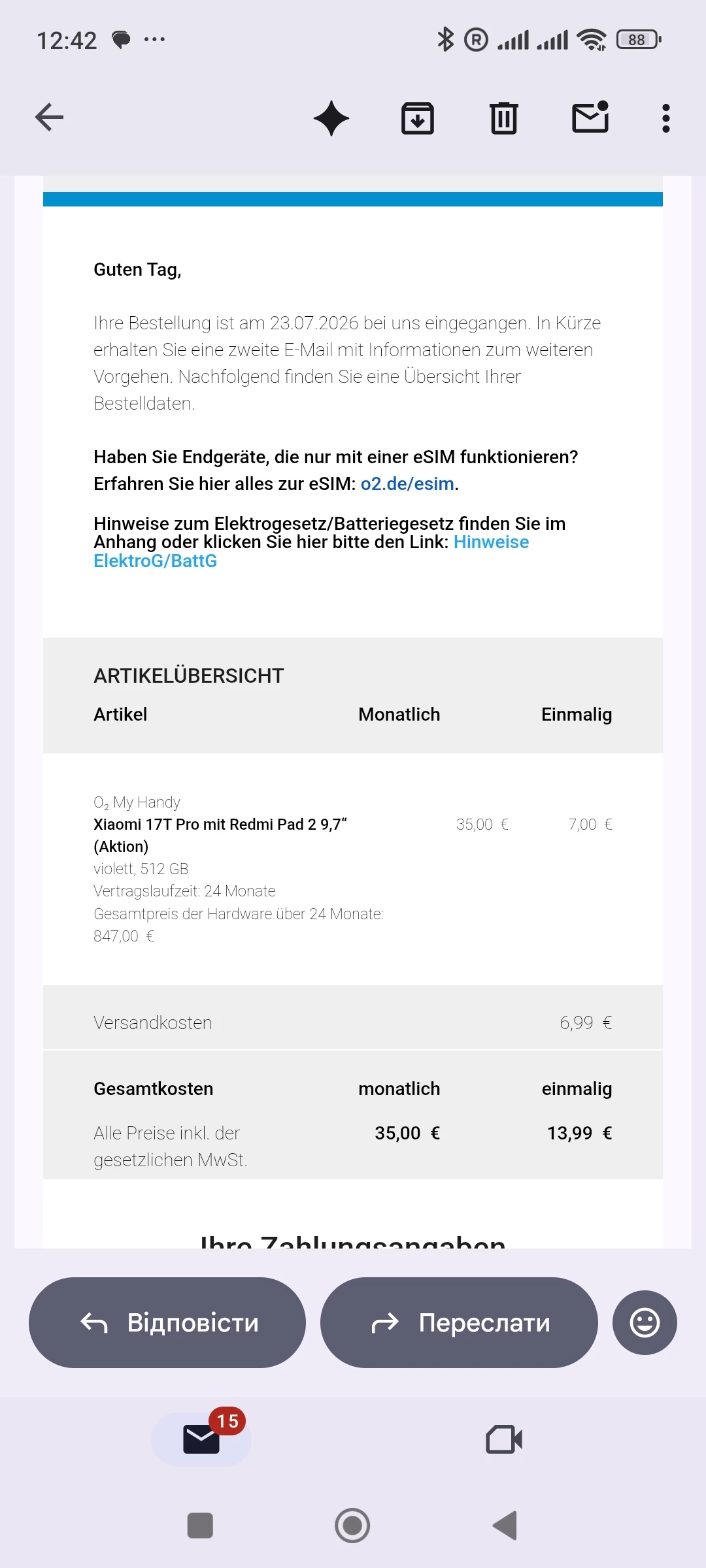Archive this email
Viewport: 706px width, 1568px height.
418,118
